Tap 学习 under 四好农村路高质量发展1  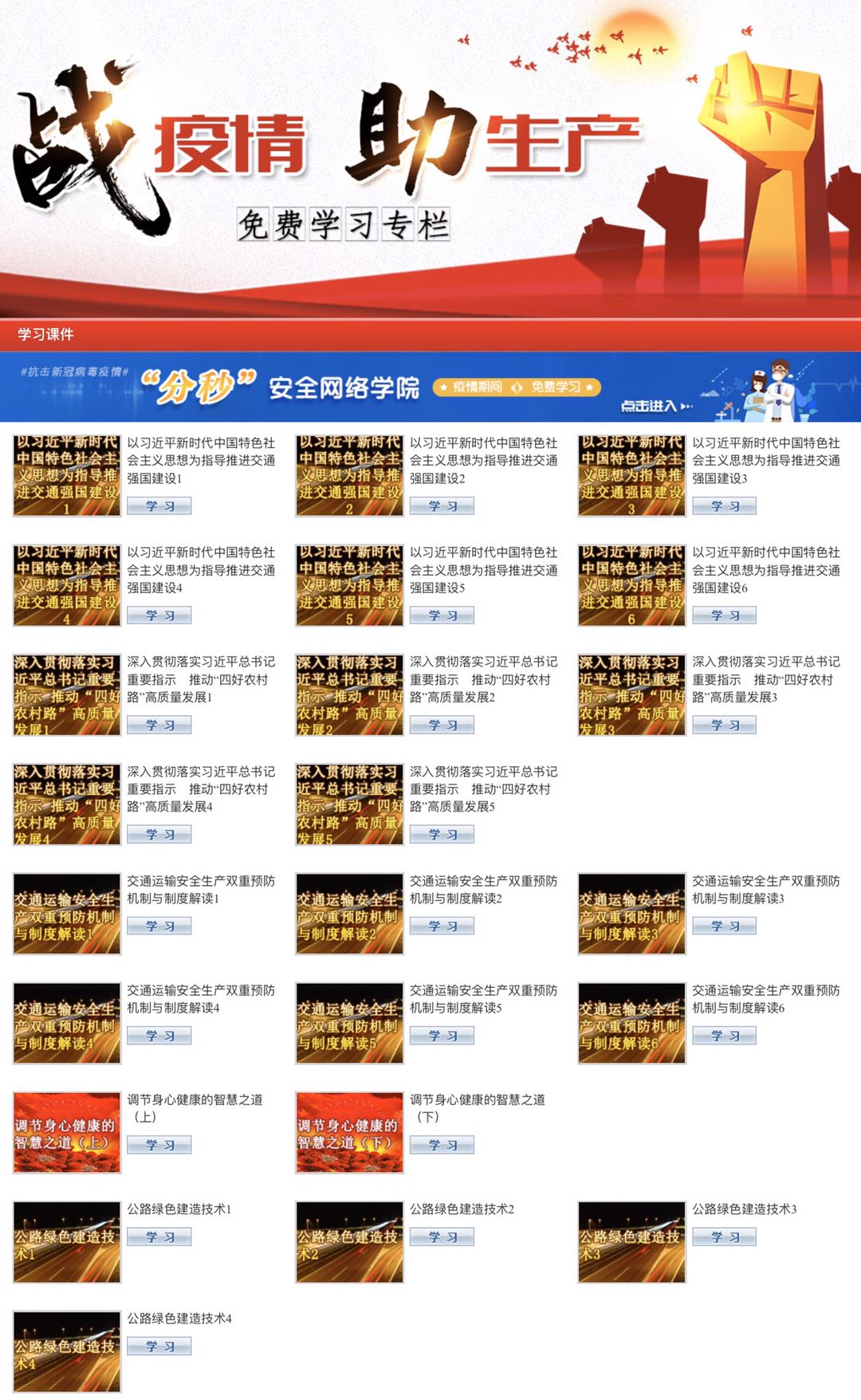pyautogui.click(x=159, y=725)
